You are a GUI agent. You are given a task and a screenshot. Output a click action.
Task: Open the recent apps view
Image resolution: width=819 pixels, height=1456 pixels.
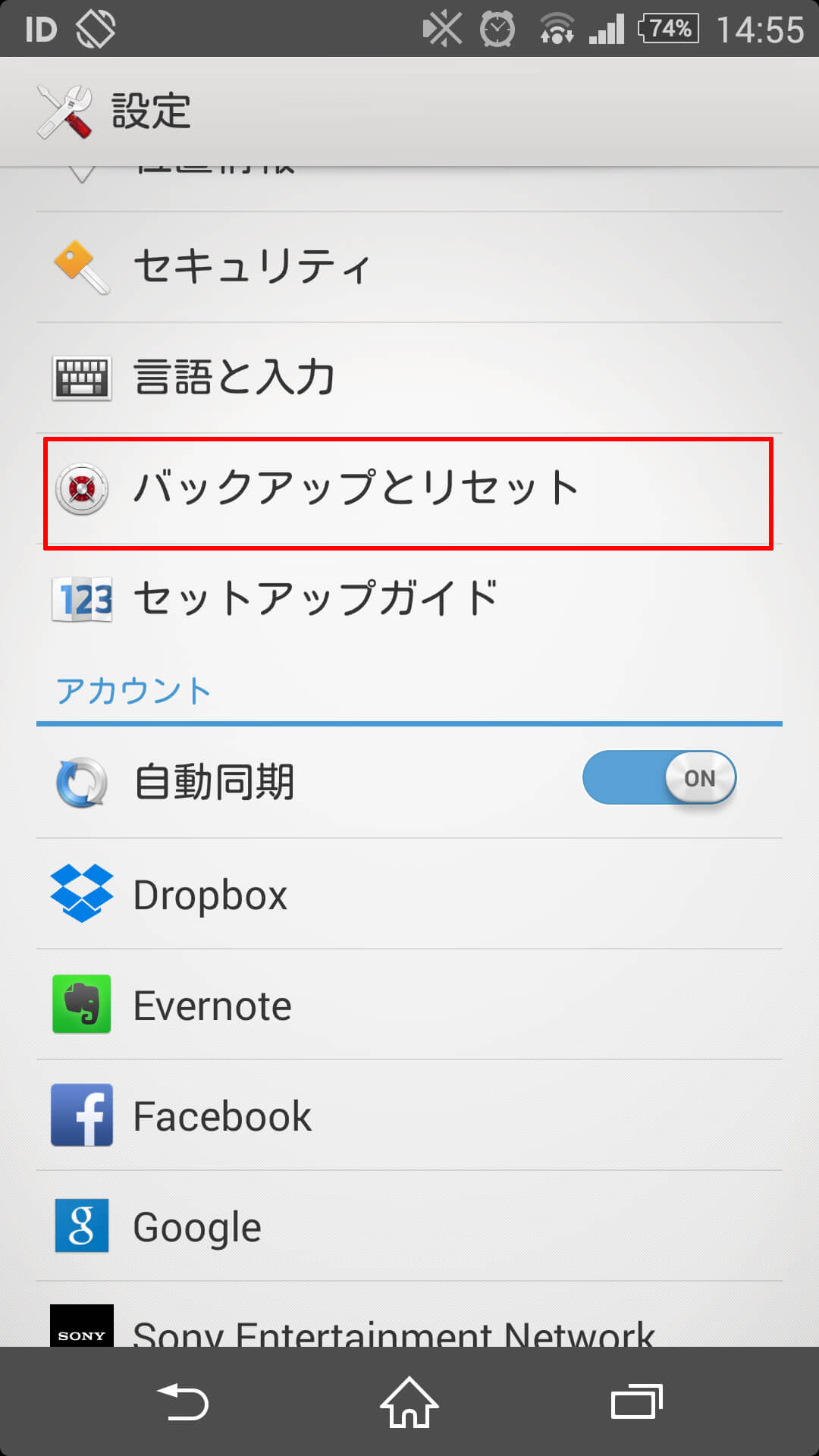coord(637,1401)
